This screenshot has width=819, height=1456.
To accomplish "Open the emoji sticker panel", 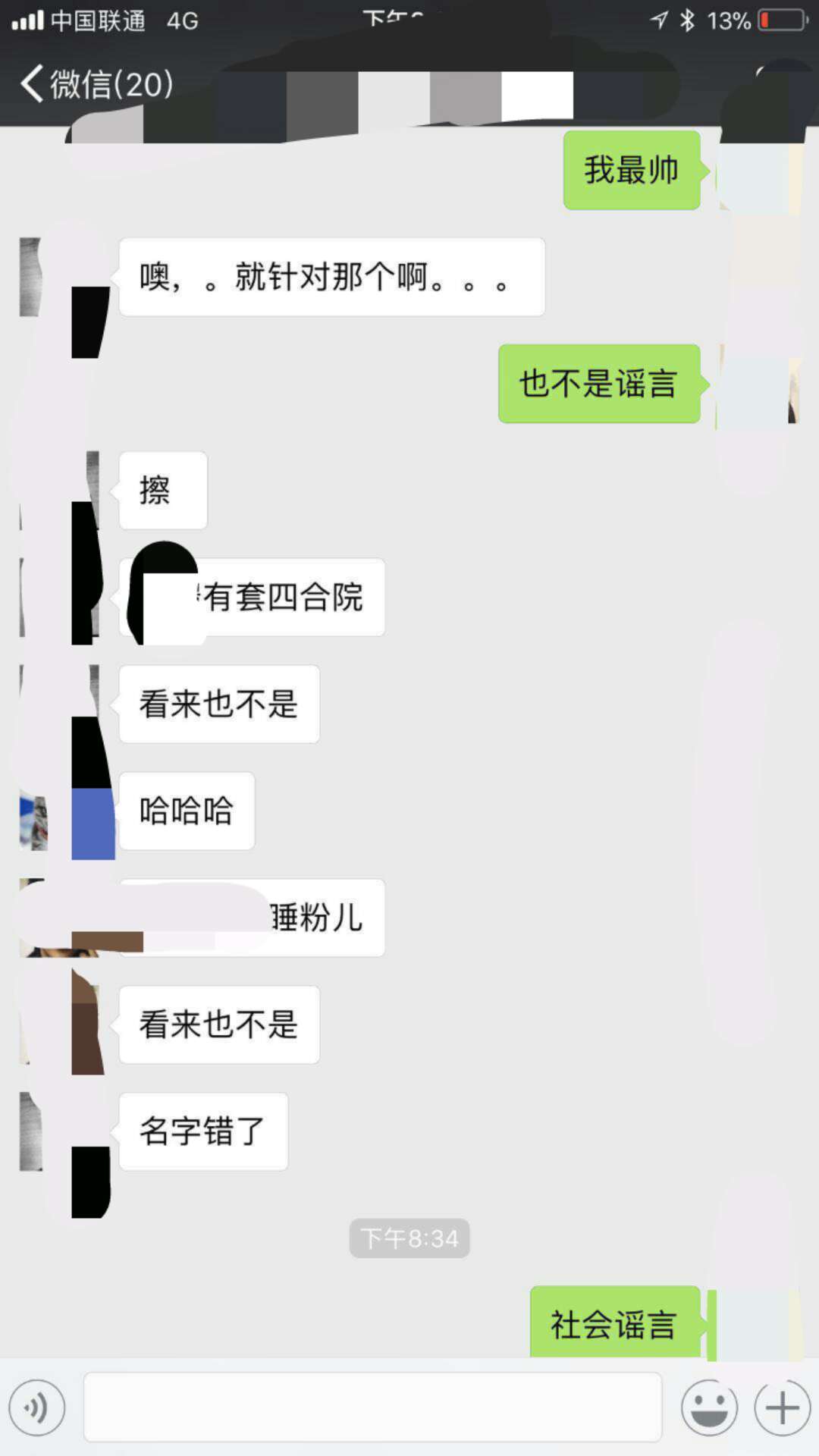I will 709,1408.
